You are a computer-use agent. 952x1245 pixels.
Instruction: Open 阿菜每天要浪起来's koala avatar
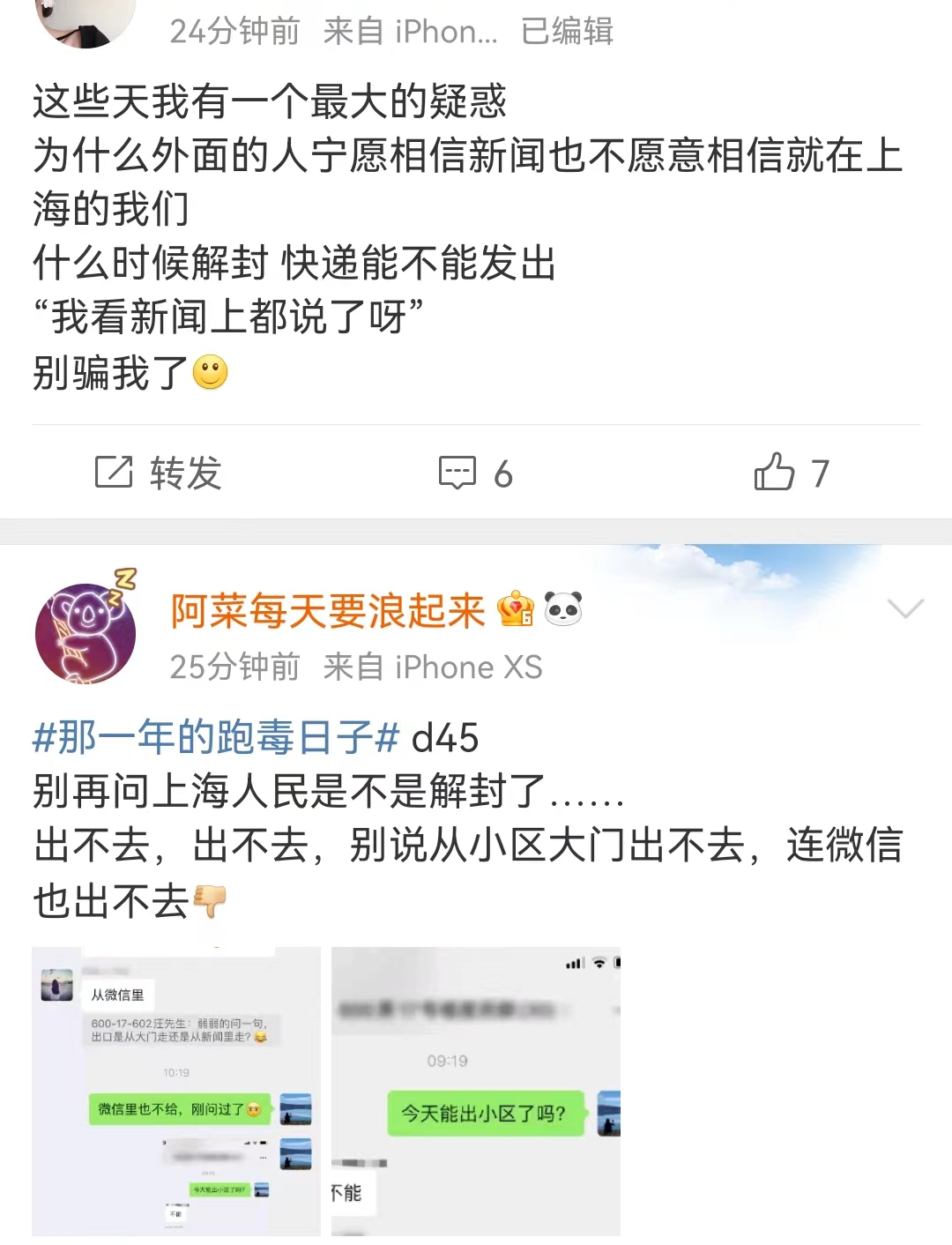[x=86, y=633]
